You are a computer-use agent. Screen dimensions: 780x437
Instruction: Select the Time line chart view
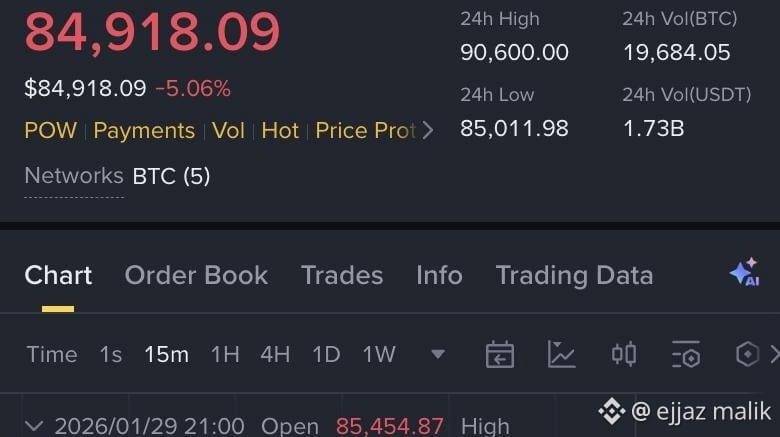pos(52,354)
